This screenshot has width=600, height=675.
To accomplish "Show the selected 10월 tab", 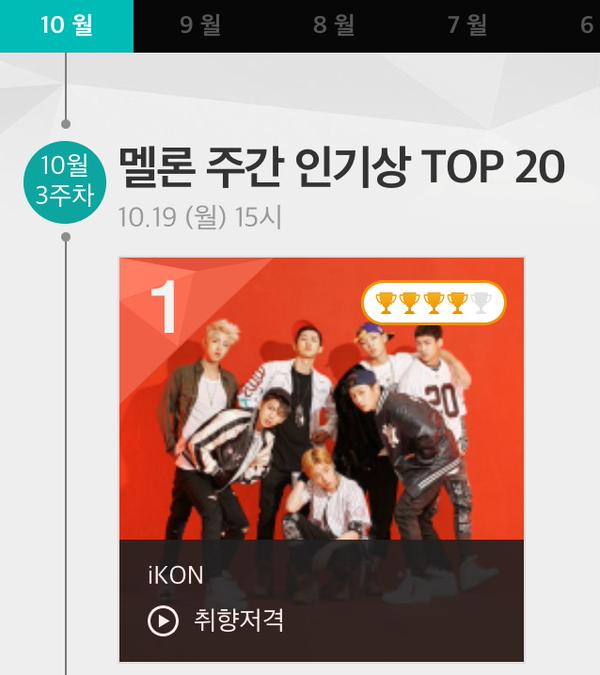I will pos(66,25).
